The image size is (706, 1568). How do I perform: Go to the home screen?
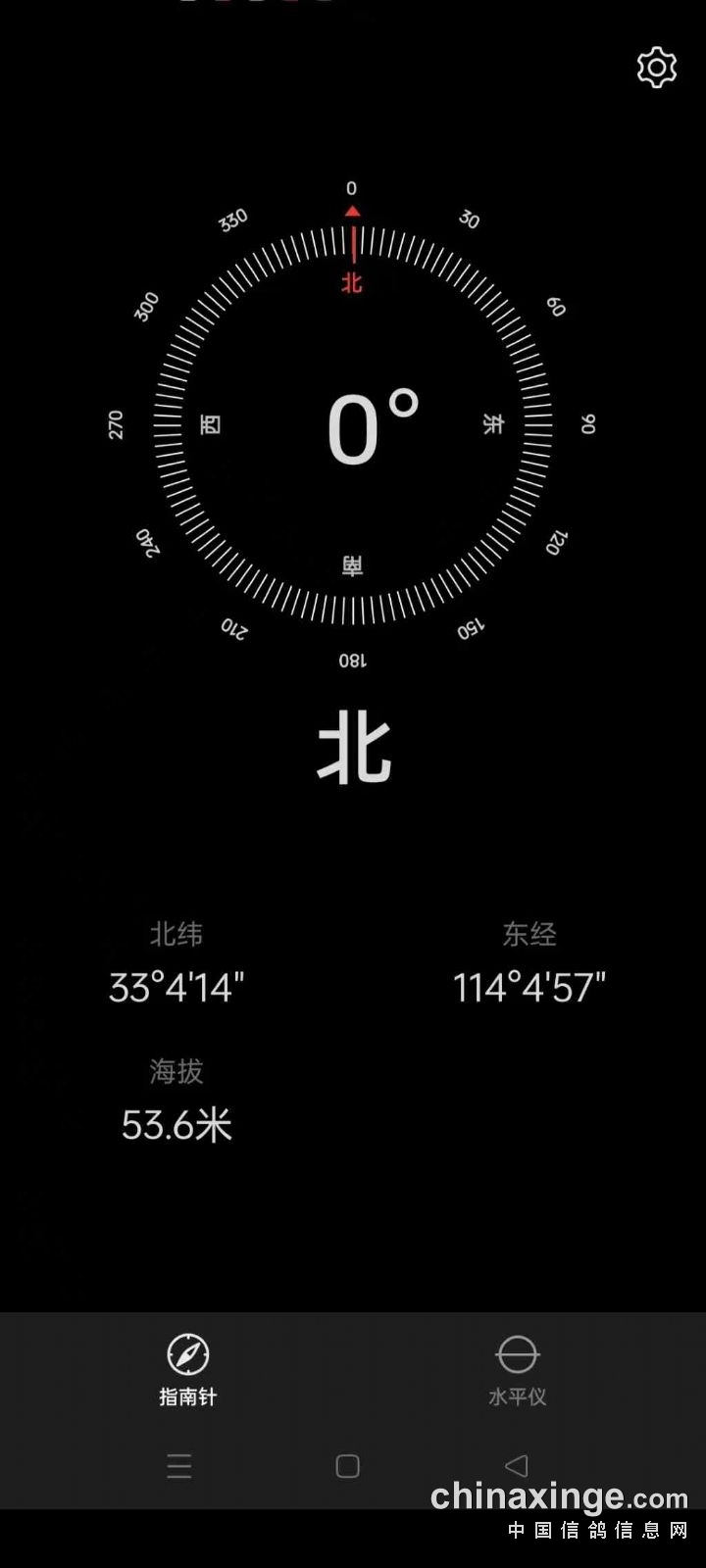(x=347, y=1465)
